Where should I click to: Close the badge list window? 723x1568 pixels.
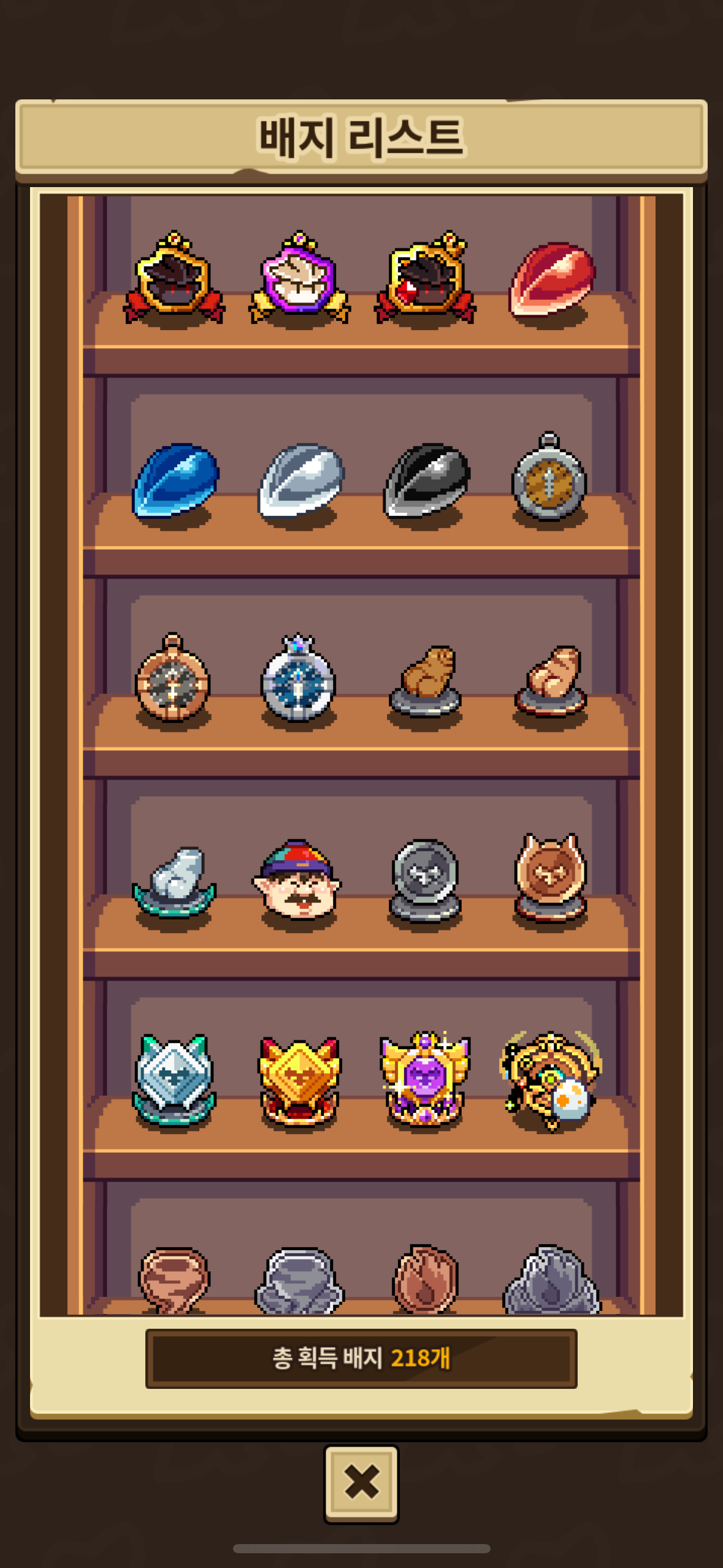click(x=361, y=1482)
